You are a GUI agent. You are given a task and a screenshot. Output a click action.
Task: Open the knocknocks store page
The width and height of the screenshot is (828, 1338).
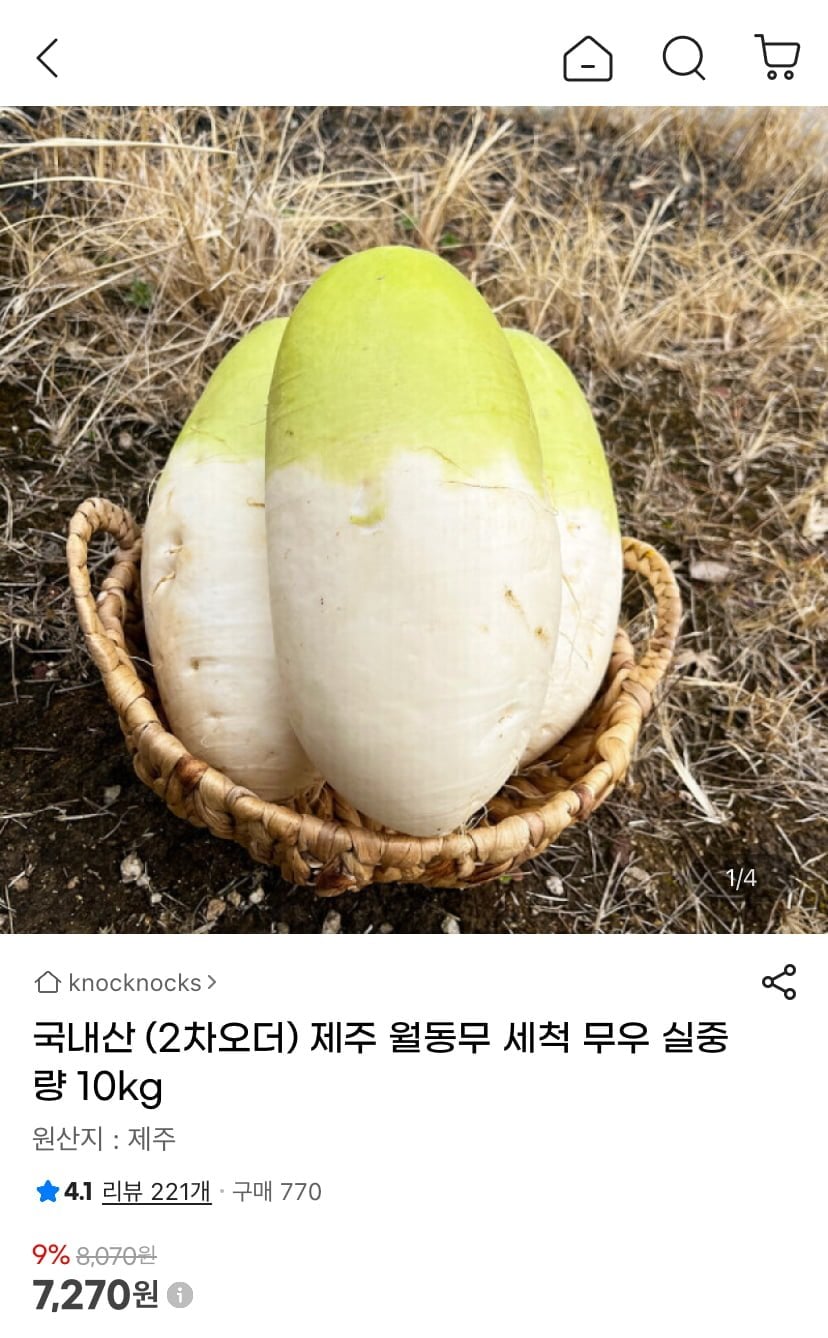coord(126,983)
